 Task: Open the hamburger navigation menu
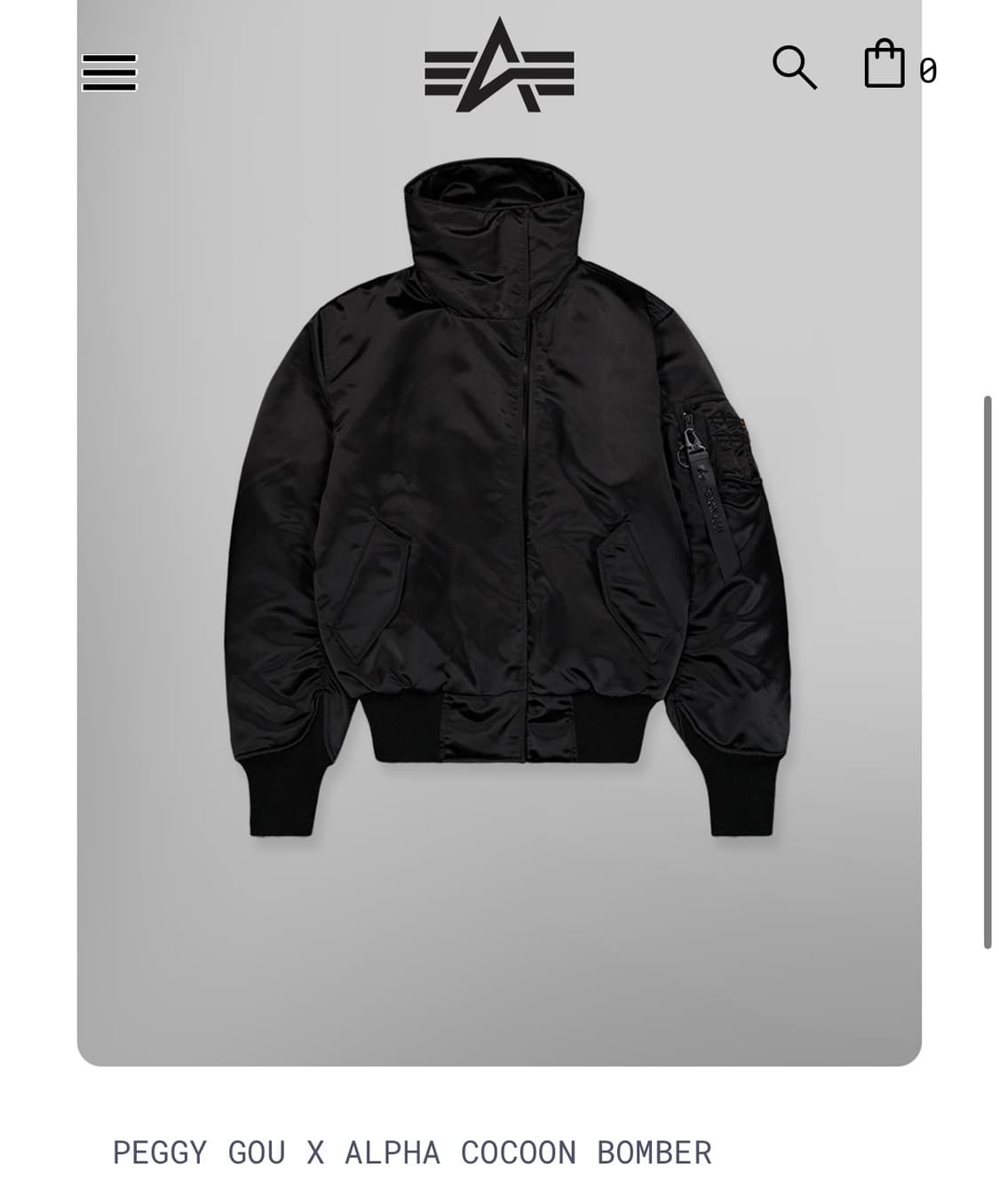coord(109,72)
